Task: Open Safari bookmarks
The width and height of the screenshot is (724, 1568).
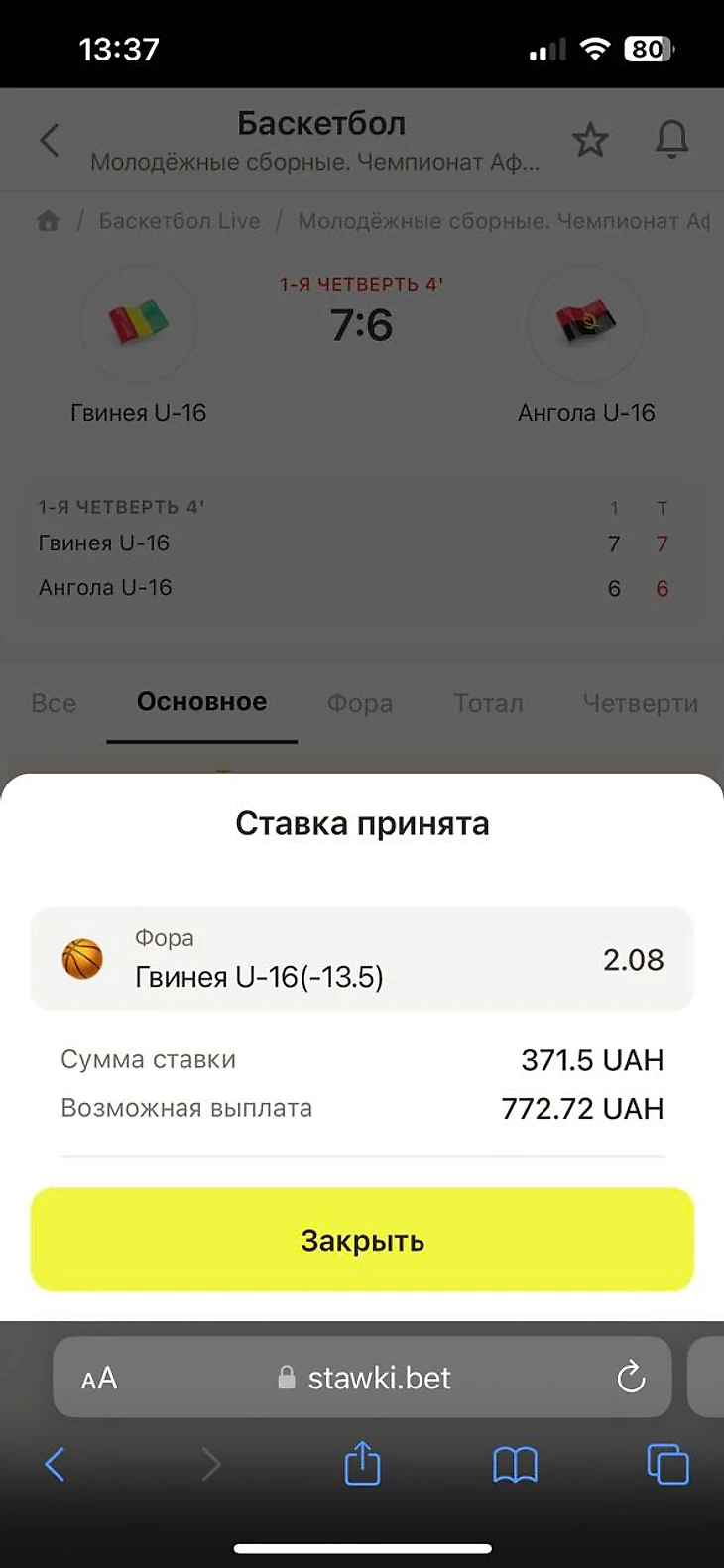Action: (x=515, y=1464)
